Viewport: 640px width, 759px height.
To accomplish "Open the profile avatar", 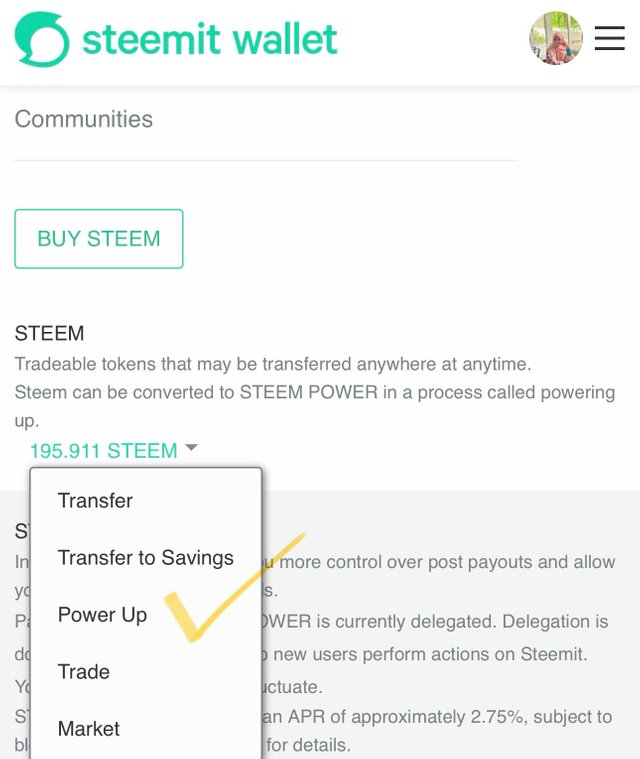I will point(555,39).
